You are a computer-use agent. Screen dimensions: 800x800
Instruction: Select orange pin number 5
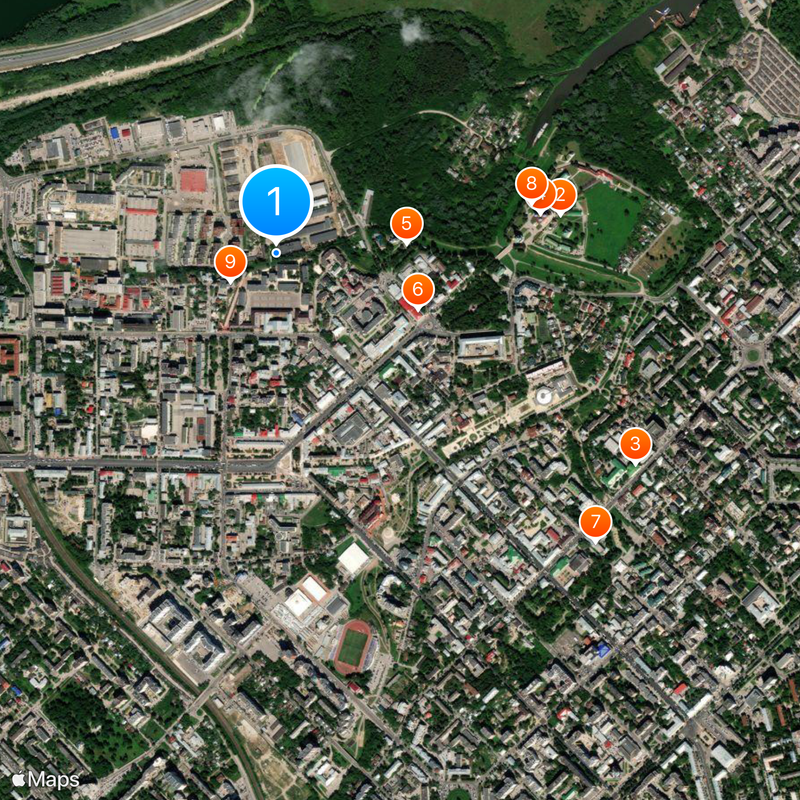tap(406, 223)
